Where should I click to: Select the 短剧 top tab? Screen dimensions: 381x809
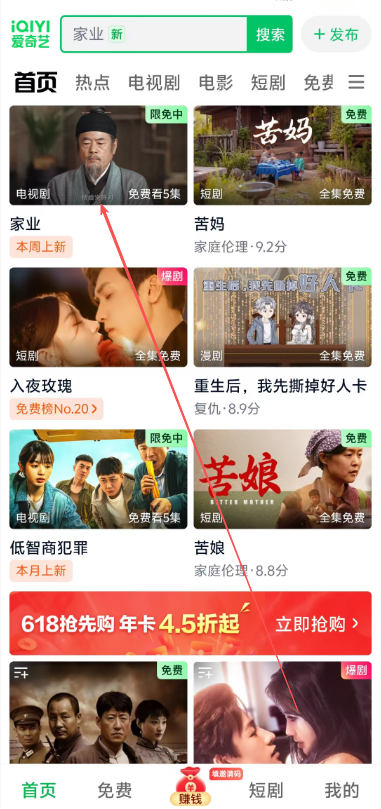pyautogui.click(x=268, y=83)
